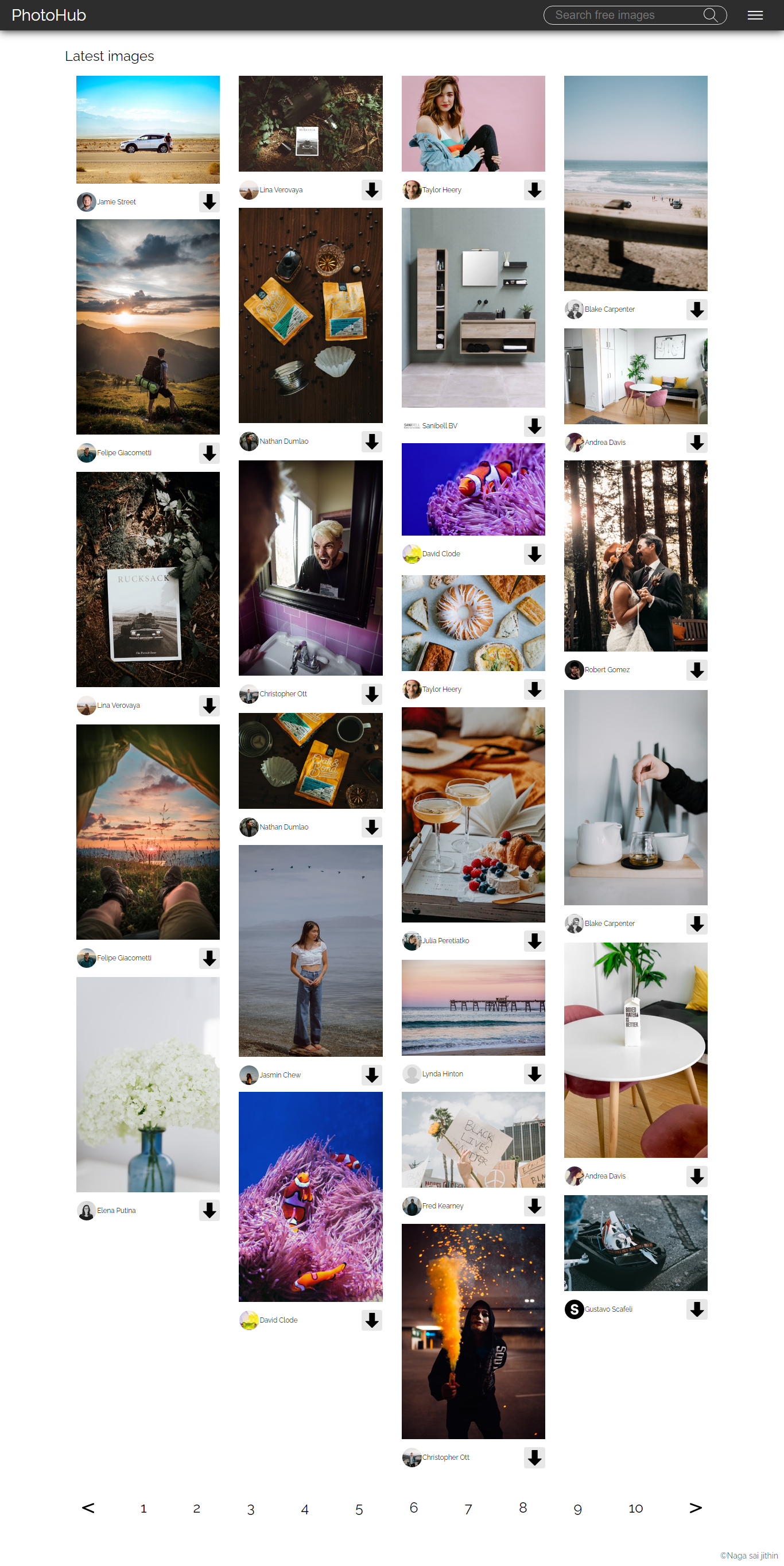Open Jasmin Chew's photo of girl by sea
The width and height of the screenshot is (784, 1566).
tap(311, 950)
